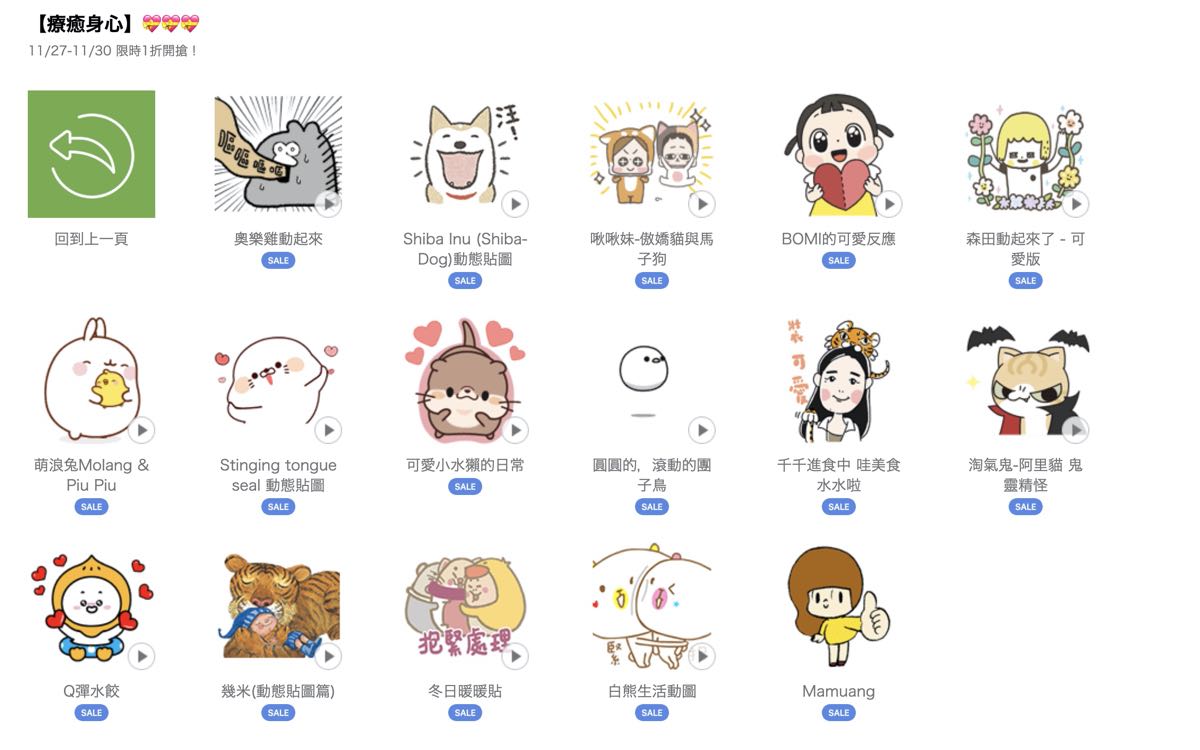This screenshot has width=1200, height=750.
Task: View BOMI的可愛反應 sticker set
Action: (839, 154)
